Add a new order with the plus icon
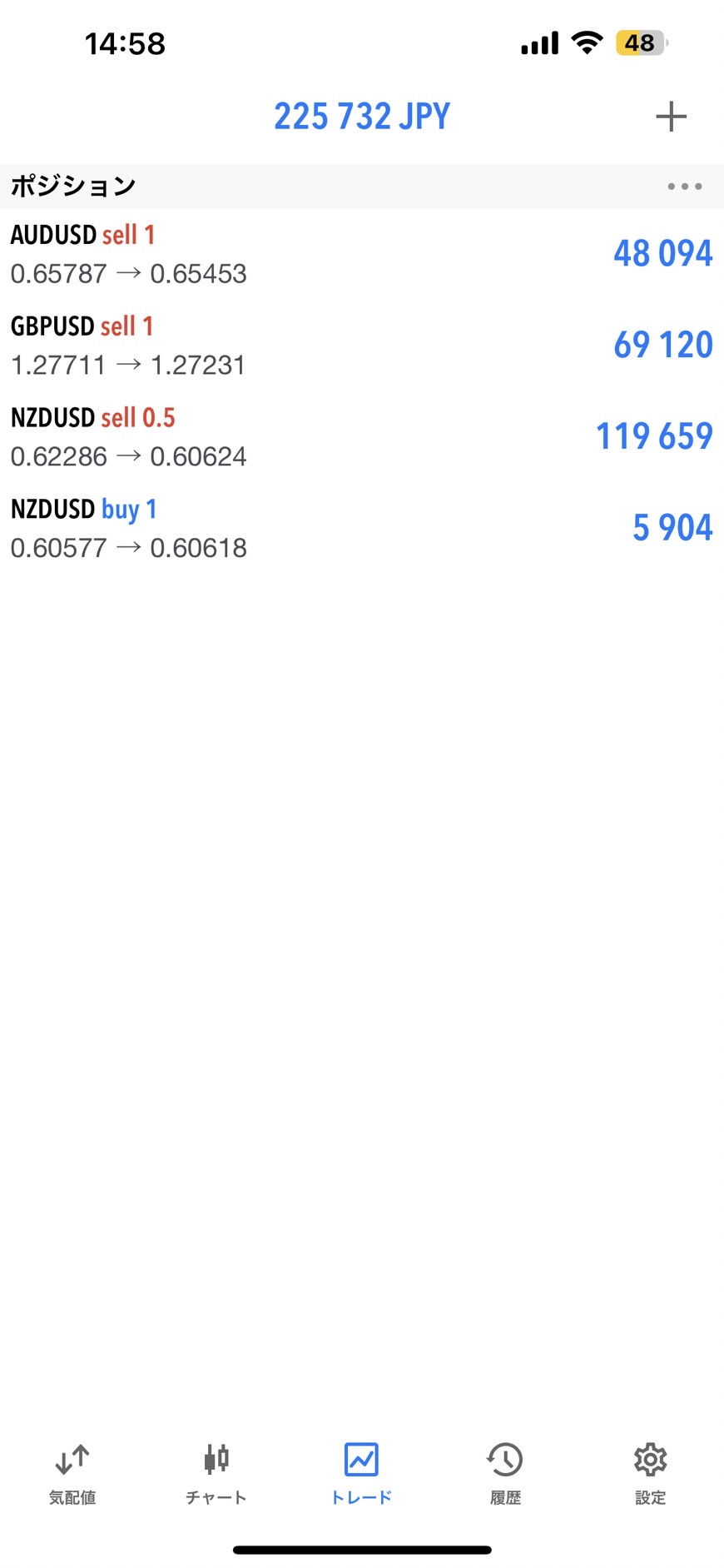Viewport: 724px width, 1568px height. tap(671, 117)
